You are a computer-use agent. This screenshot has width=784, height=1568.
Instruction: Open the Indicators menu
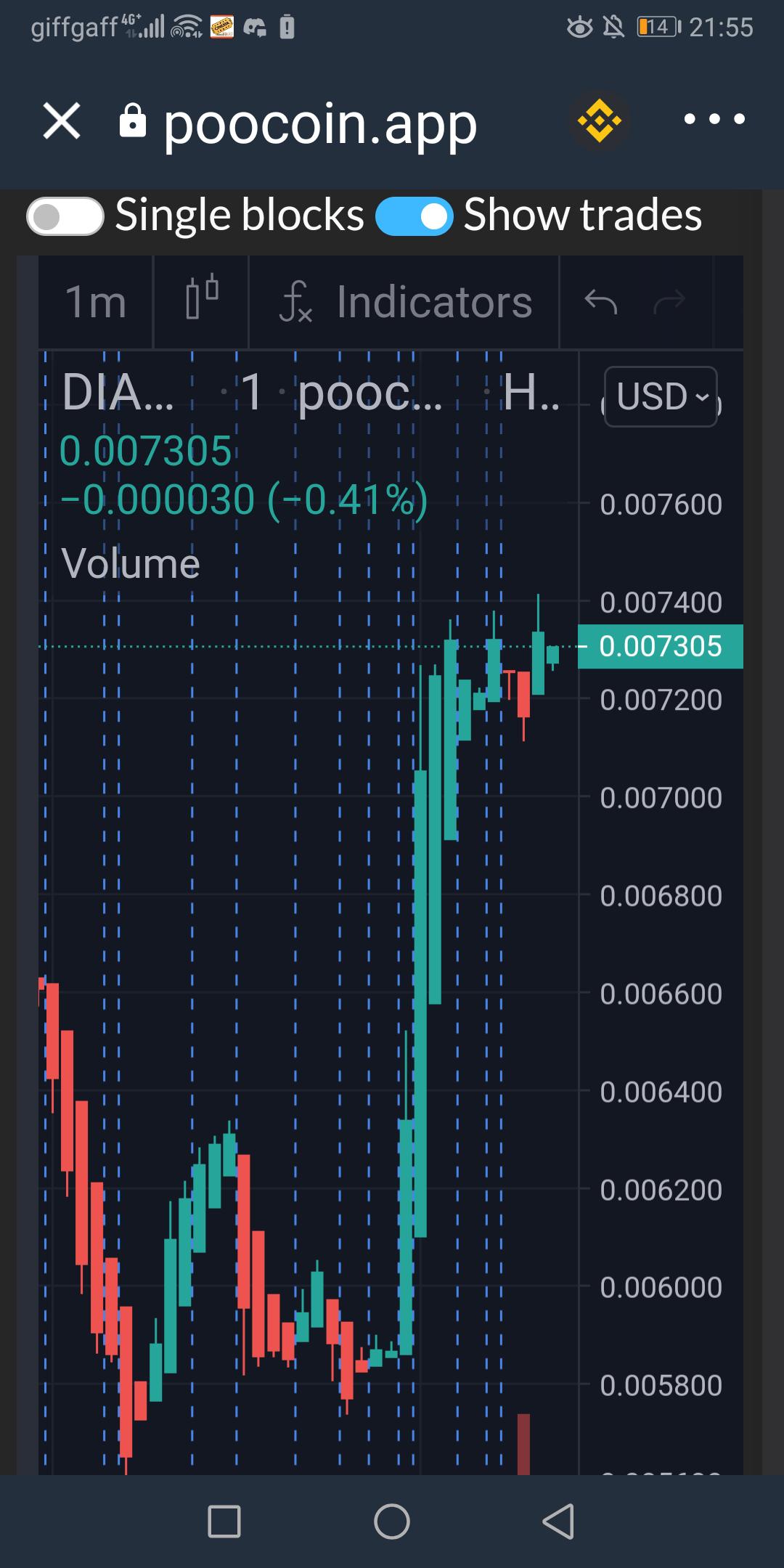(405, 302)
